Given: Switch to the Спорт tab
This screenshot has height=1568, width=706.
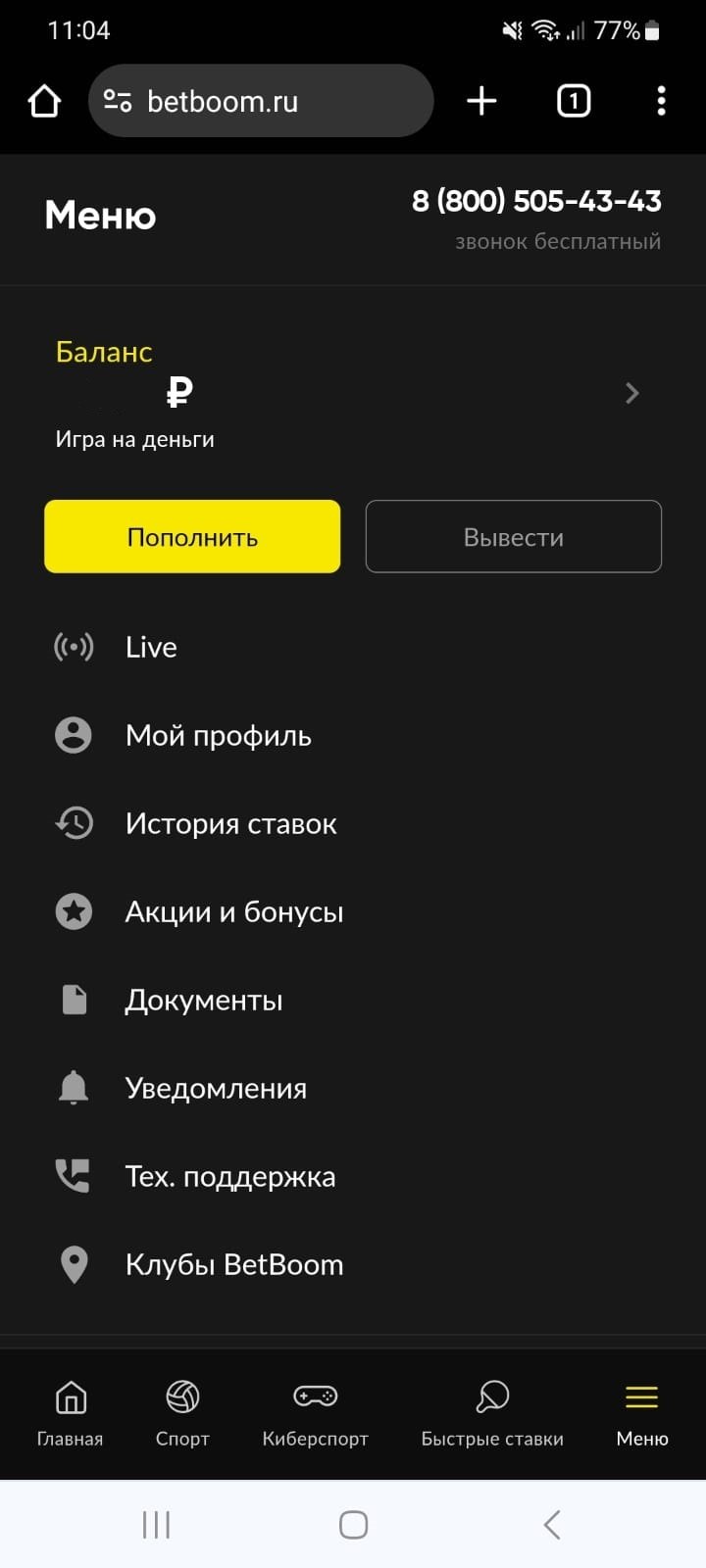Looking at the screenshot, I should pos(182,1413).
